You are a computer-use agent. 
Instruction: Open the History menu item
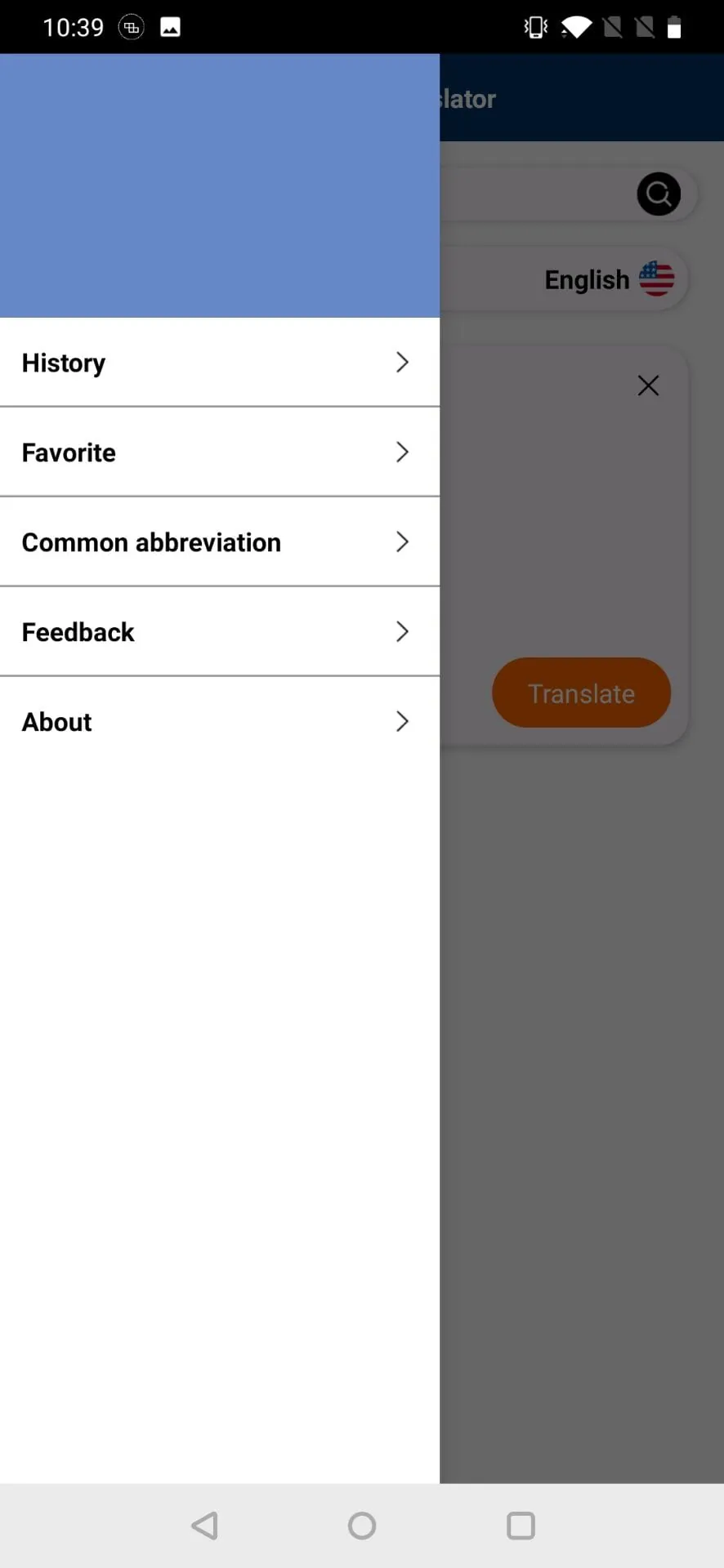[x=219, y=363]
